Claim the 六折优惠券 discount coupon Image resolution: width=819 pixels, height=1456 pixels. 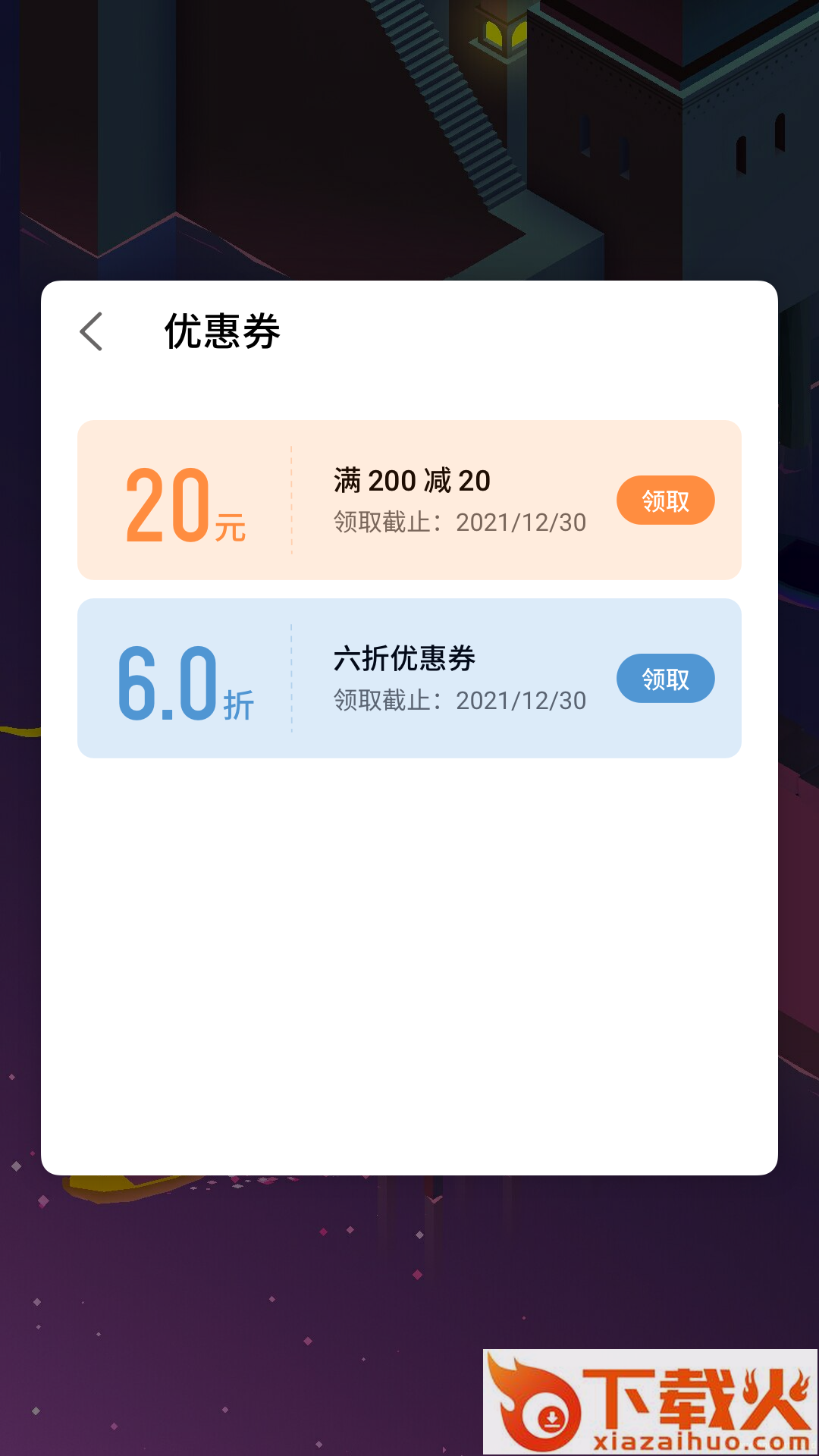665,679
